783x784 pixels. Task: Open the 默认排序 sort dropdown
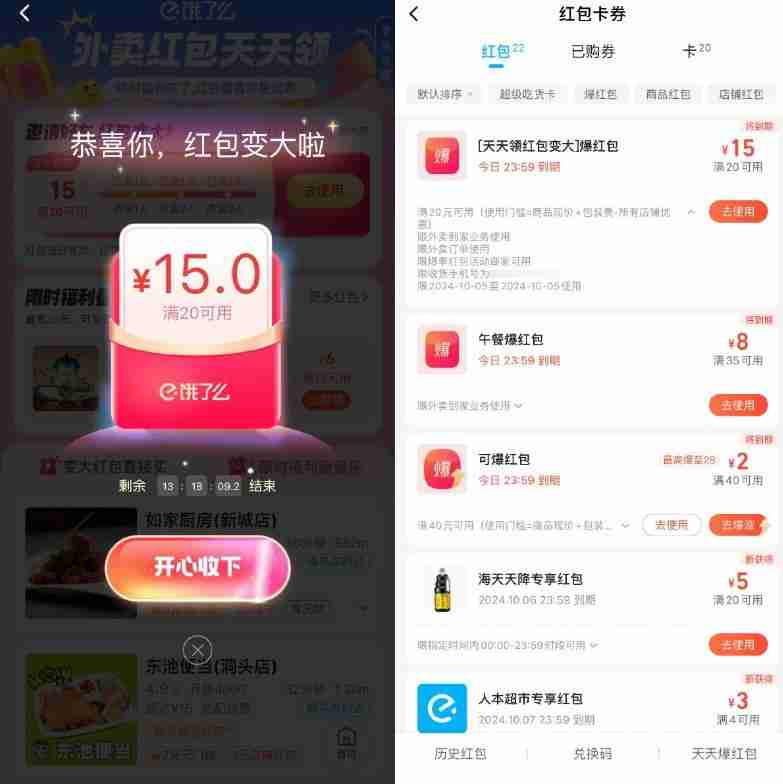444,94
